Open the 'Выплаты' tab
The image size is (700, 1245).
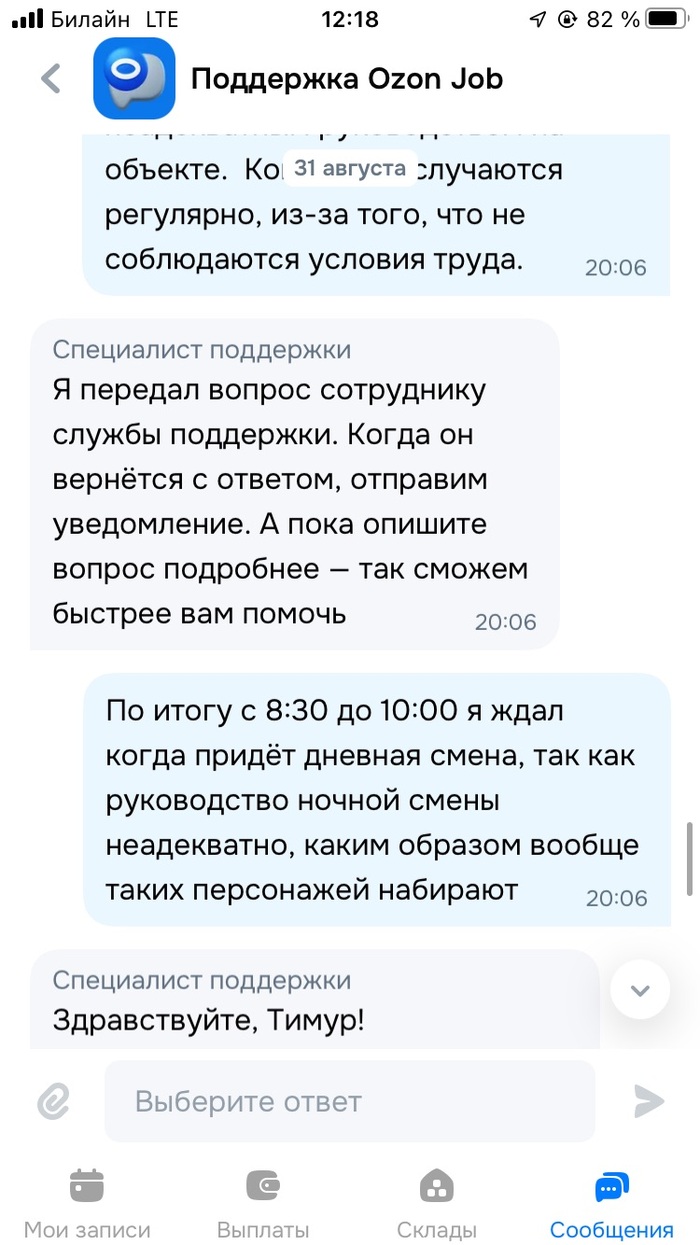tap(263, 1203)
